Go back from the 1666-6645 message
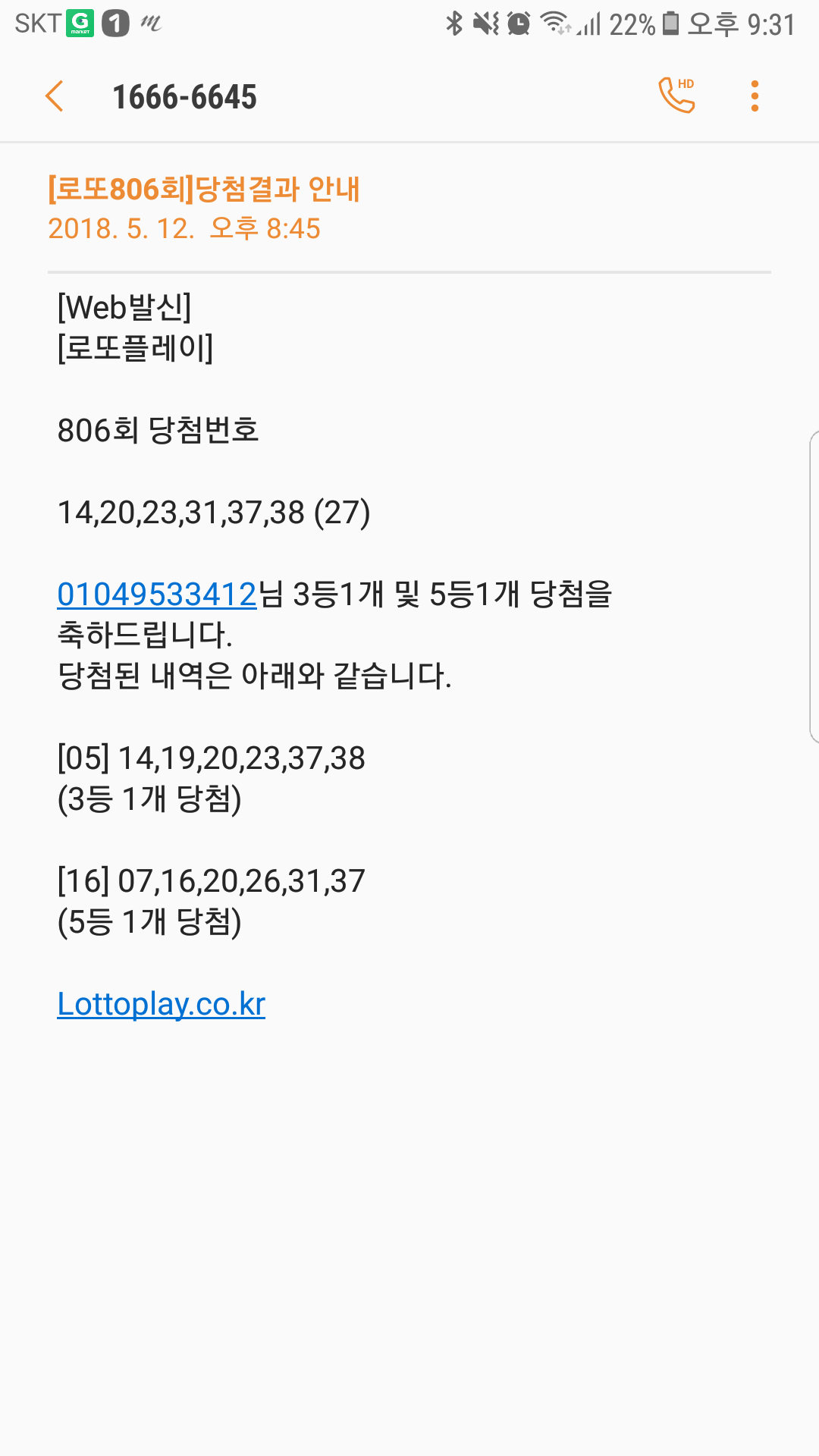 [55, 96]
